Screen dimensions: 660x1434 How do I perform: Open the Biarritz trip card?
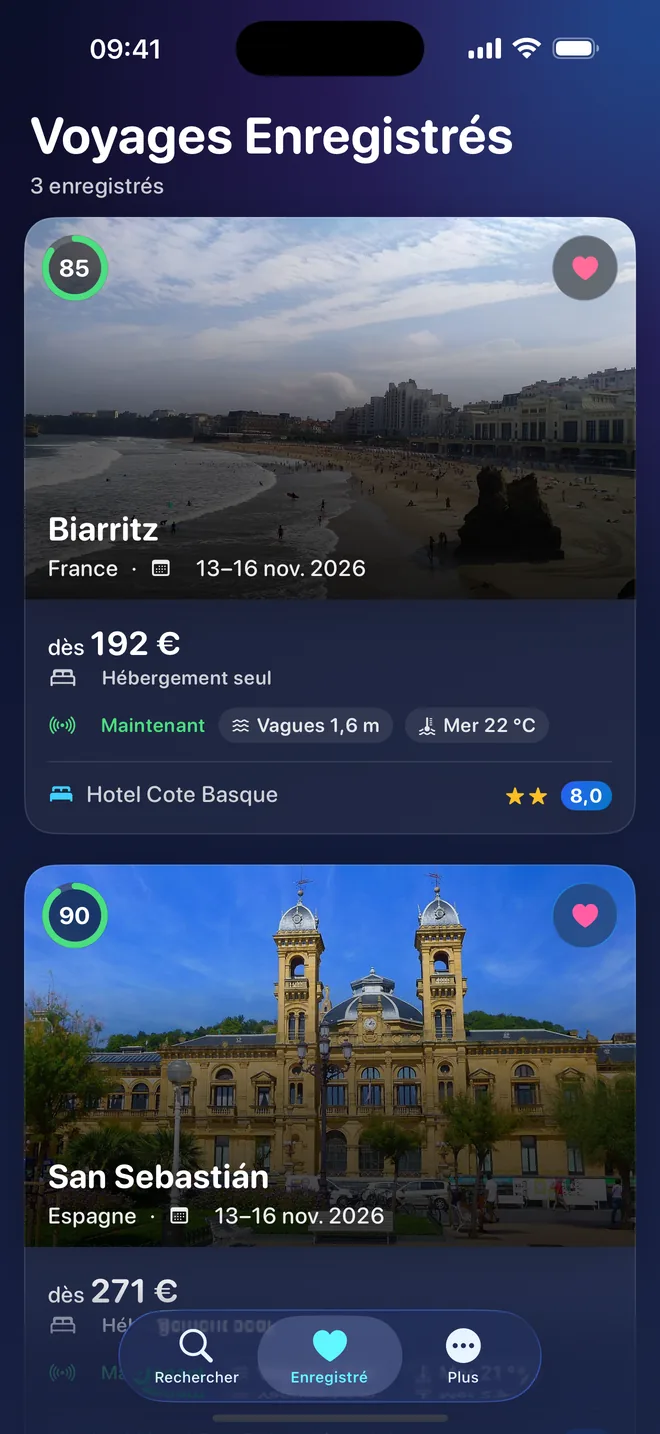click(330, 525)
